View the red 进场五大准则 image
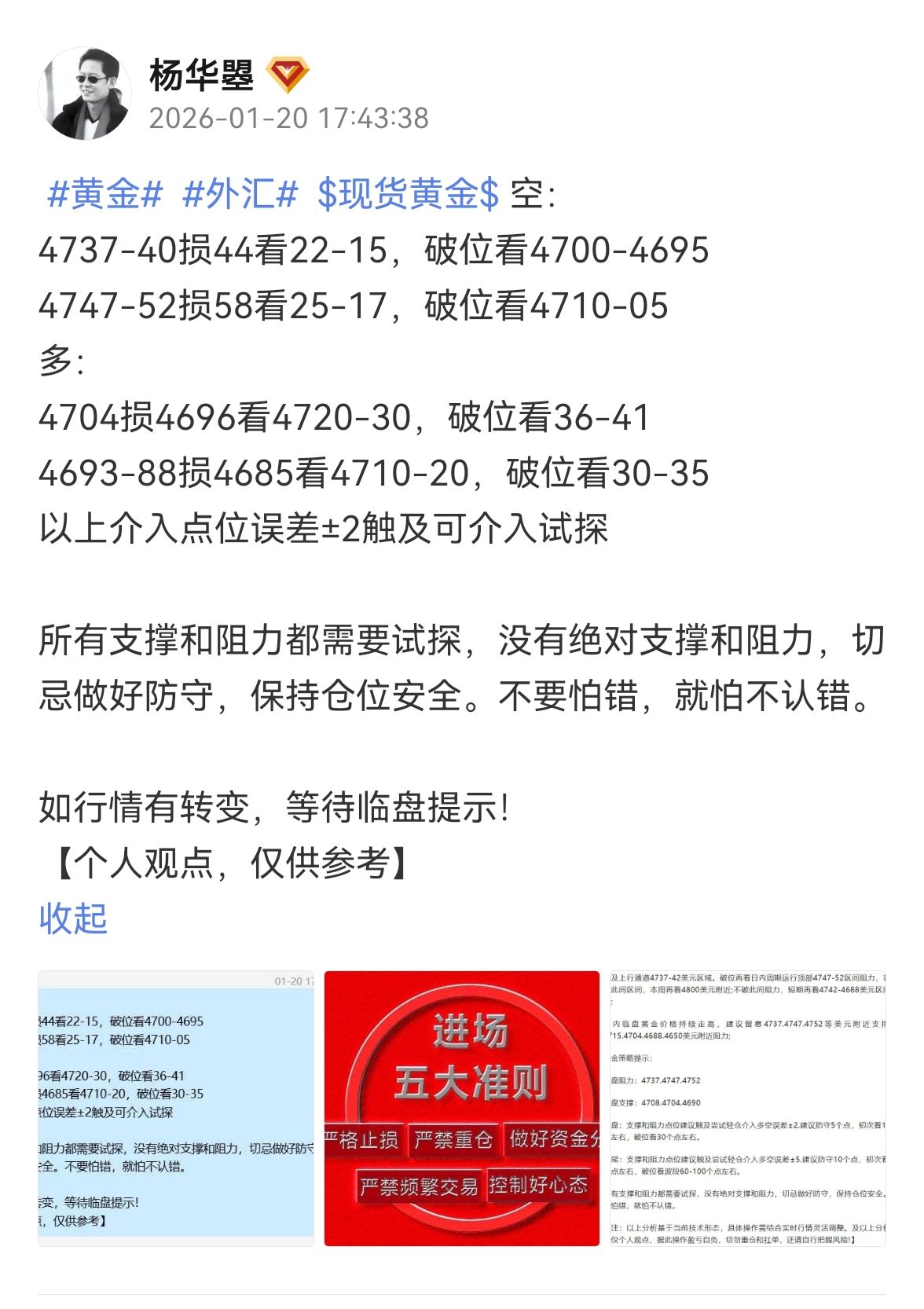 click(x=462, y=1108)
